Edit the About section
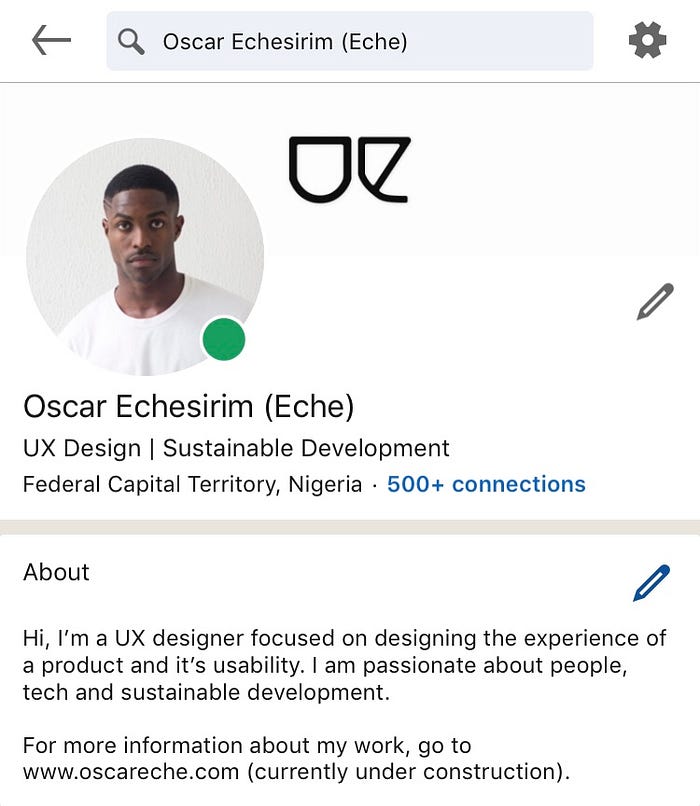 pyautogui.click(x=651, y=583)
